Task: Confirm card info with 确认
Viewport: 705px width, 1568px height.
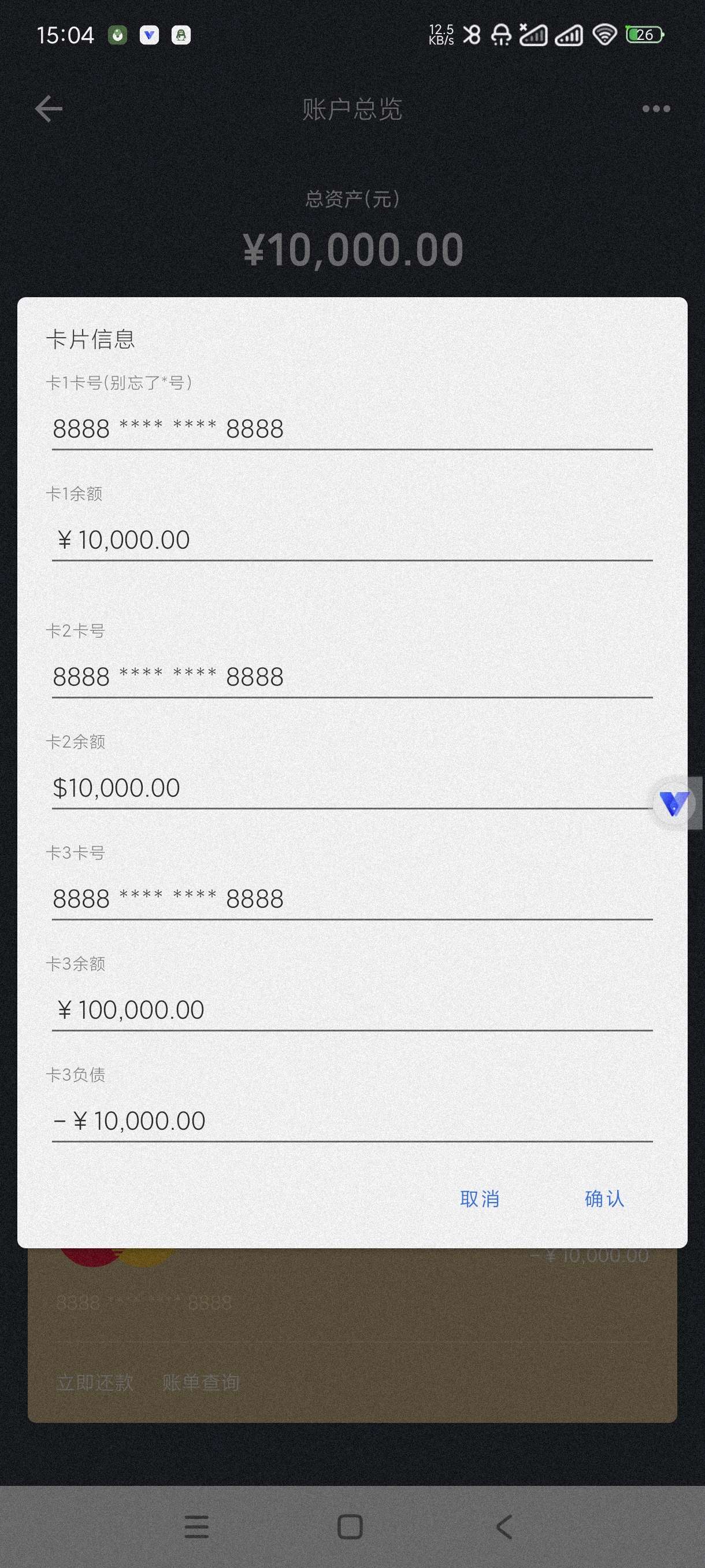Action: click(x=604, y=1199)
